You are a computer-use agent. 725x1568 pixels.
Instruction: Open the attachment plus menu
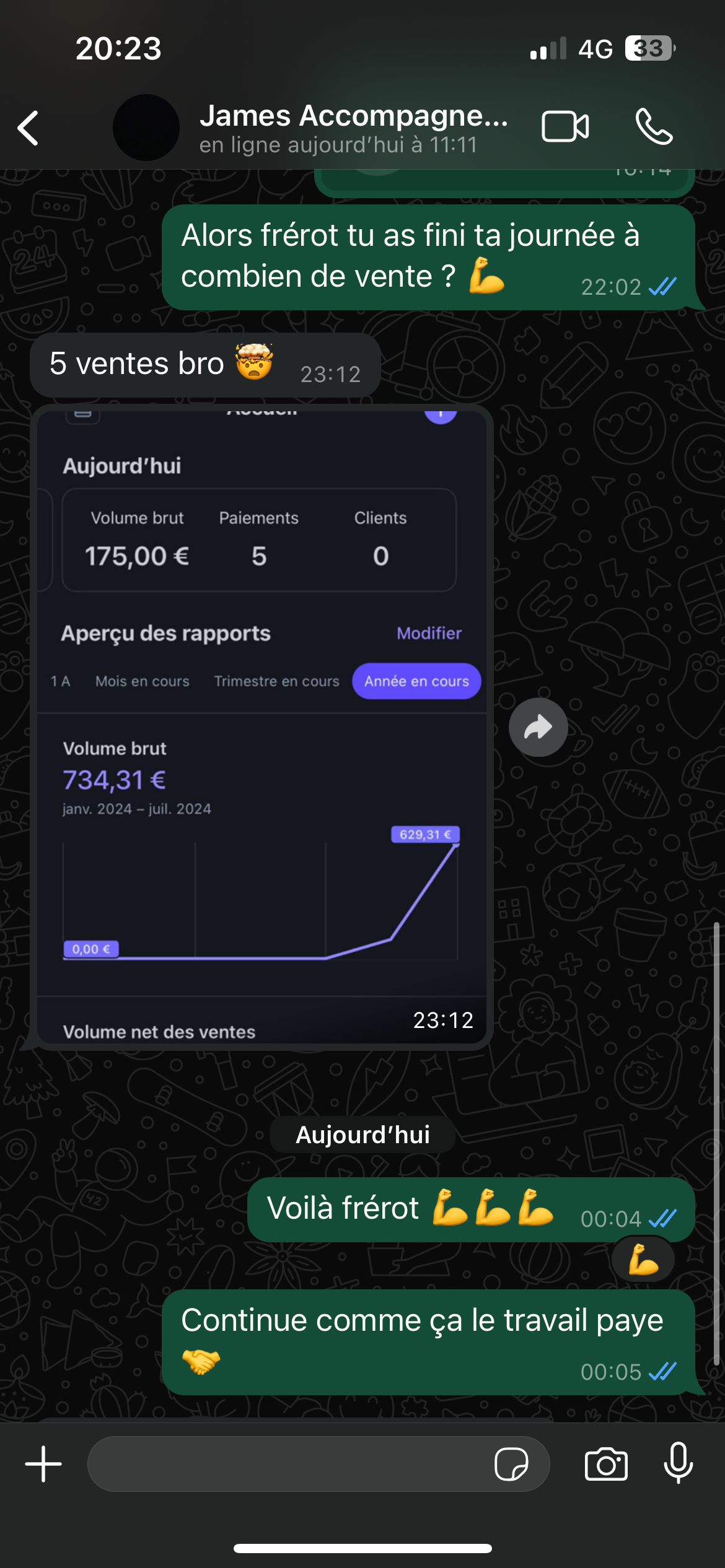pos(43,1464)
